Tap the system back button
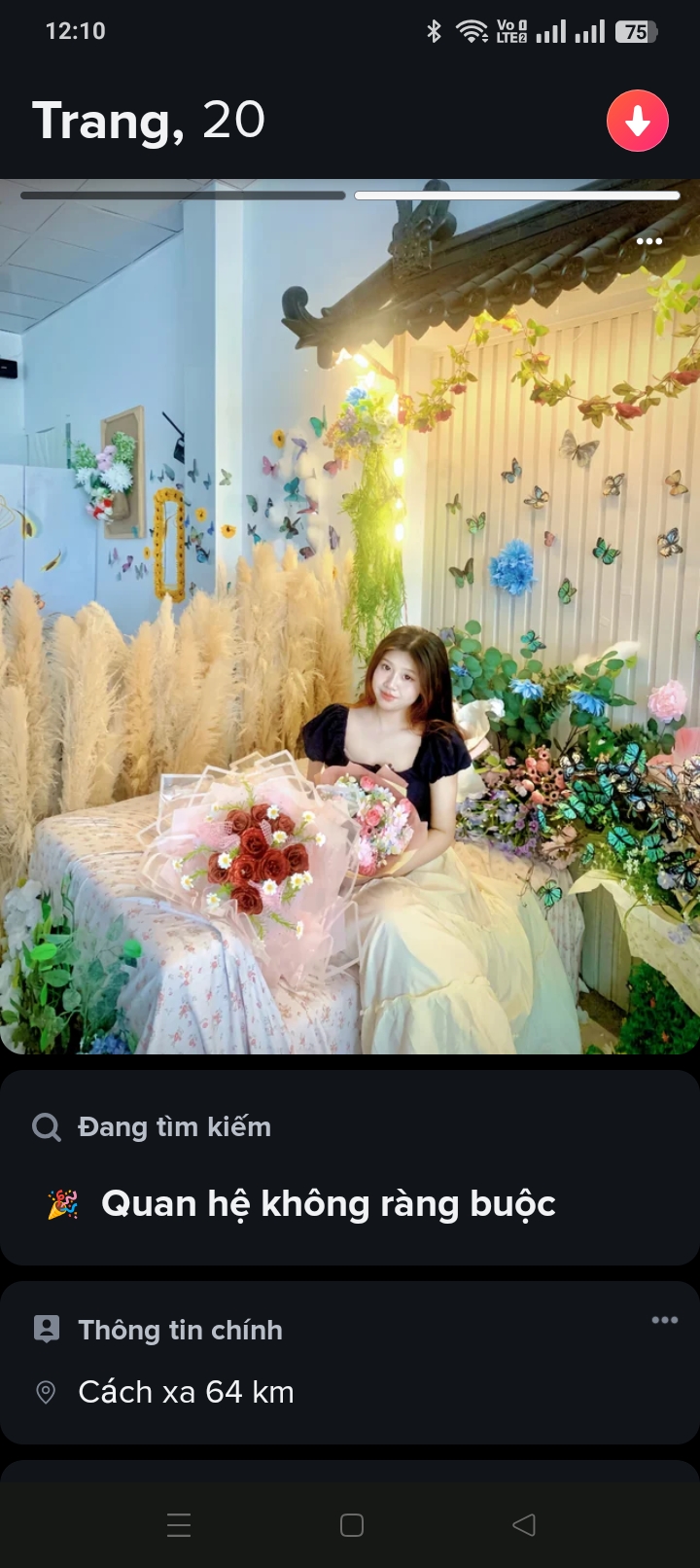 click(524, 1524)
